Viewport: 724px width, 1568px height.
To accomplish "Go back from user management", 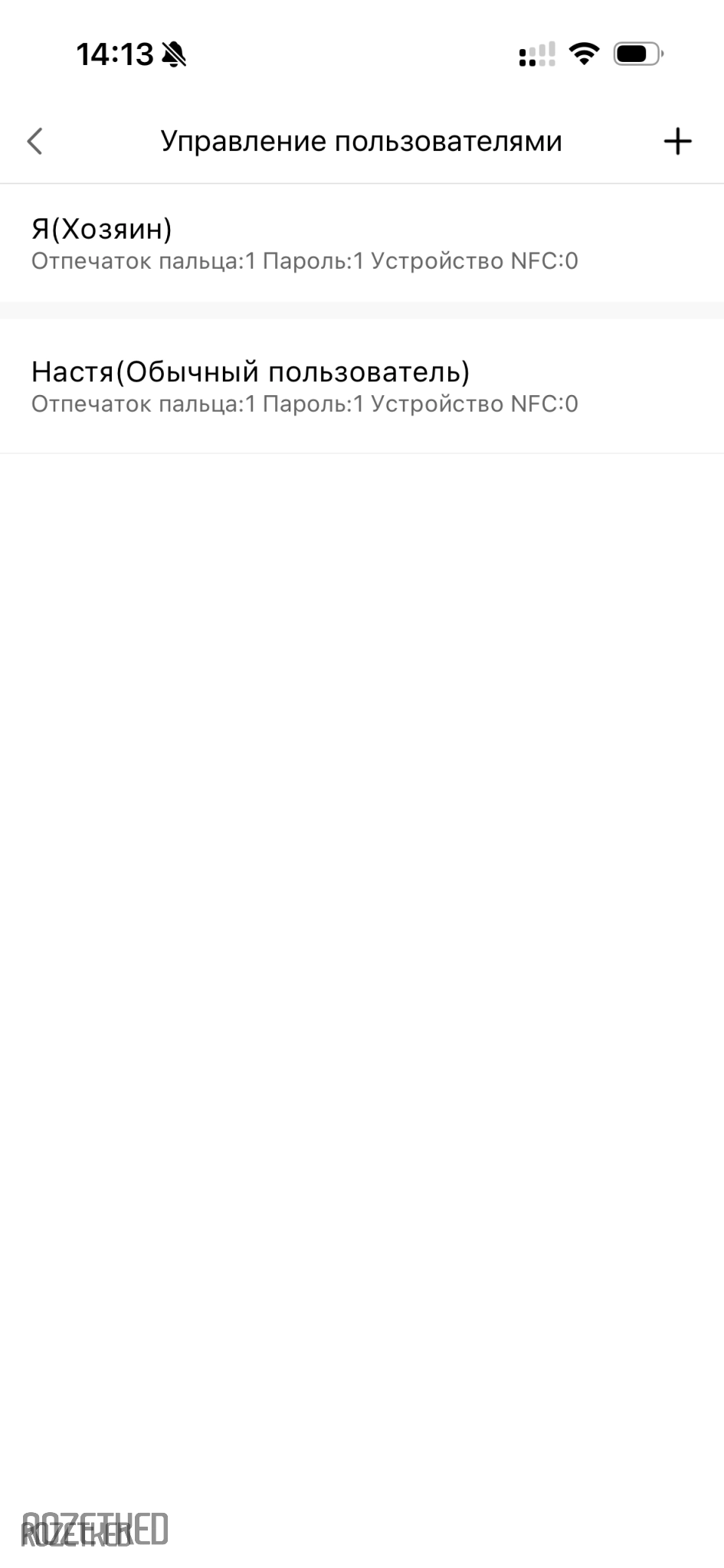I will 35,142.
